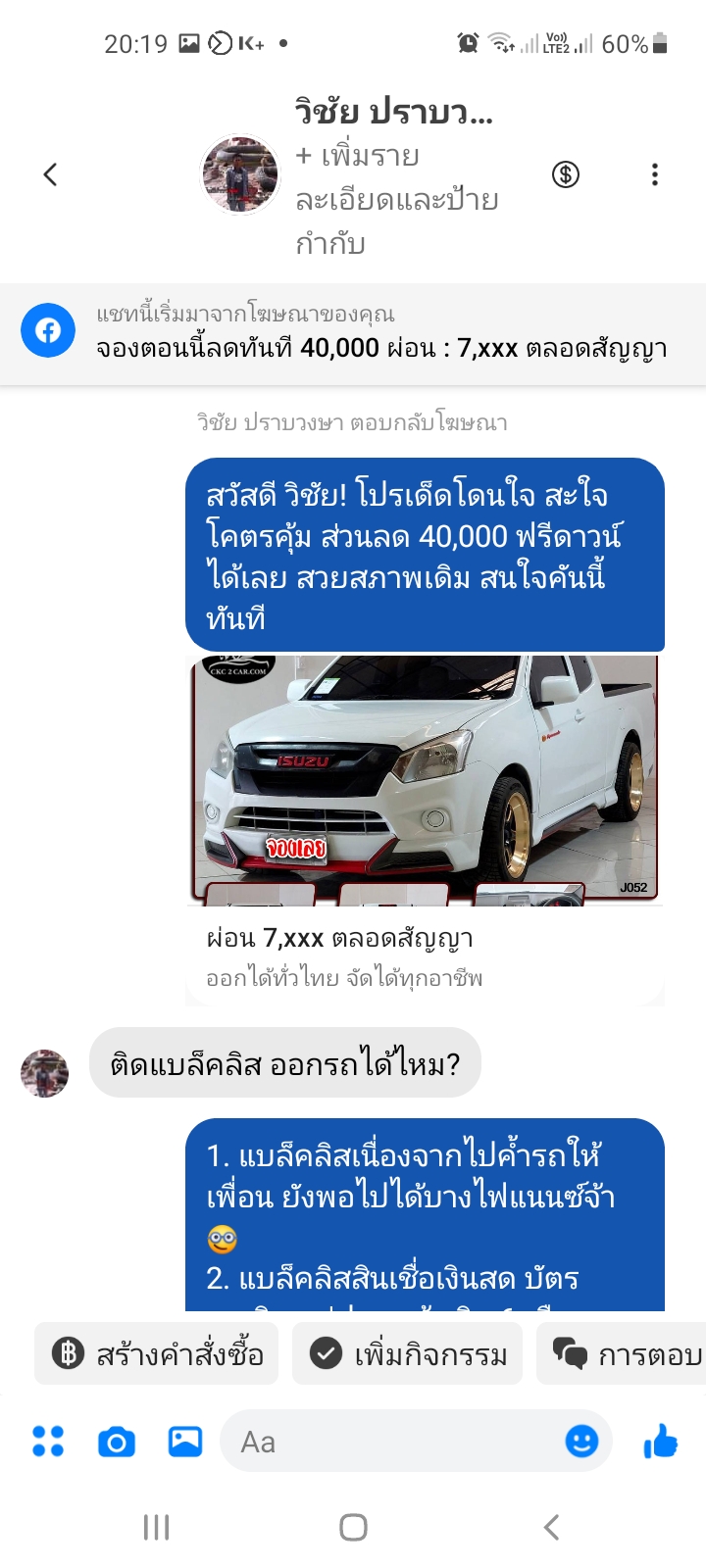Tap เพิ่มรายละเอียดและป้ายกำกับ under the name

[396, 200]
